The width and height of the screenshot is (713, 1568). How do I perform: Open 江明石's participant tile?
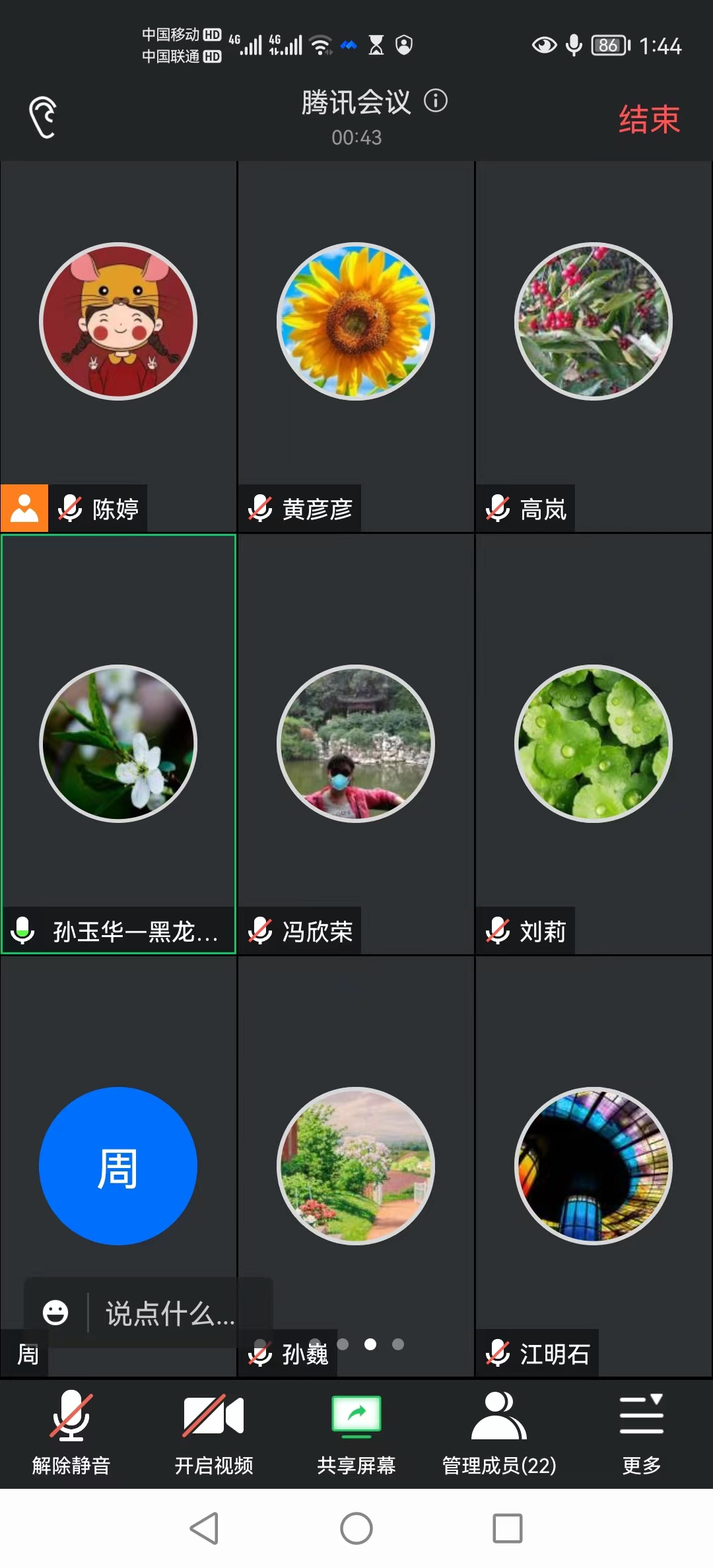[x=594, y=1166]
